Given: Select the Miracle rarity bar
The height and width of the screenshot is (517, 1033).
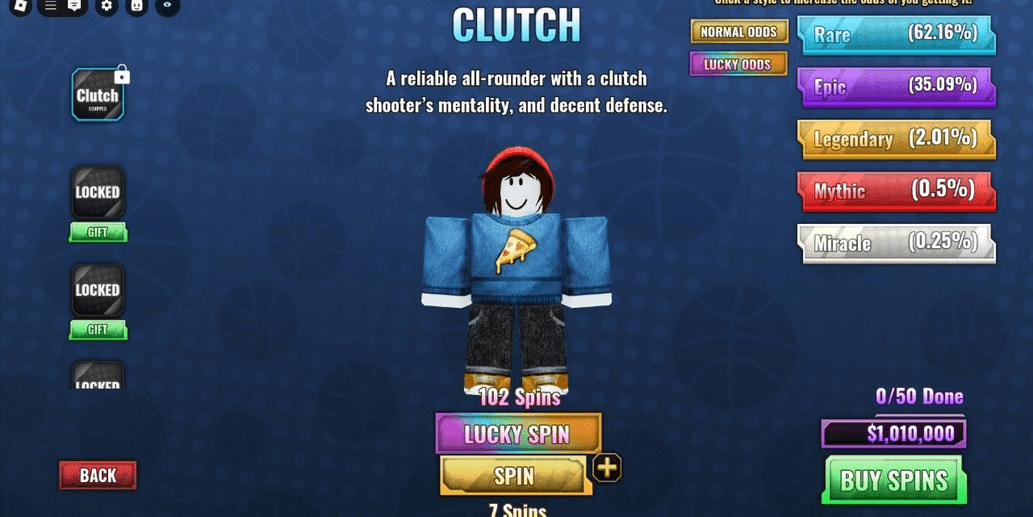Looking at the screenshot, I should pyautogui.click(x=895, y=243).
